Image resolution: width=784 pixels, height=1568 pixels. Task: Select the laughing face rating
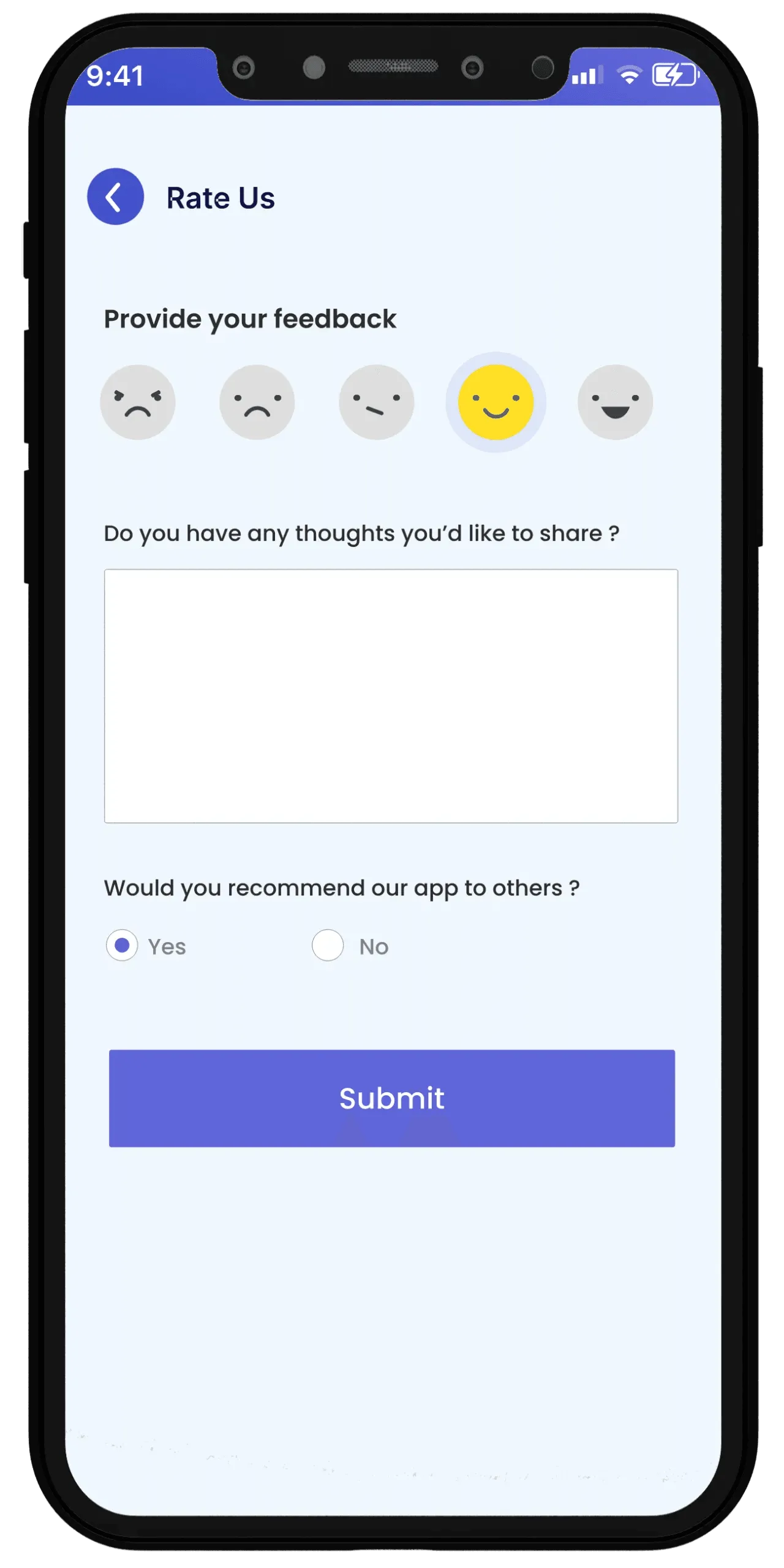(615, 402)
